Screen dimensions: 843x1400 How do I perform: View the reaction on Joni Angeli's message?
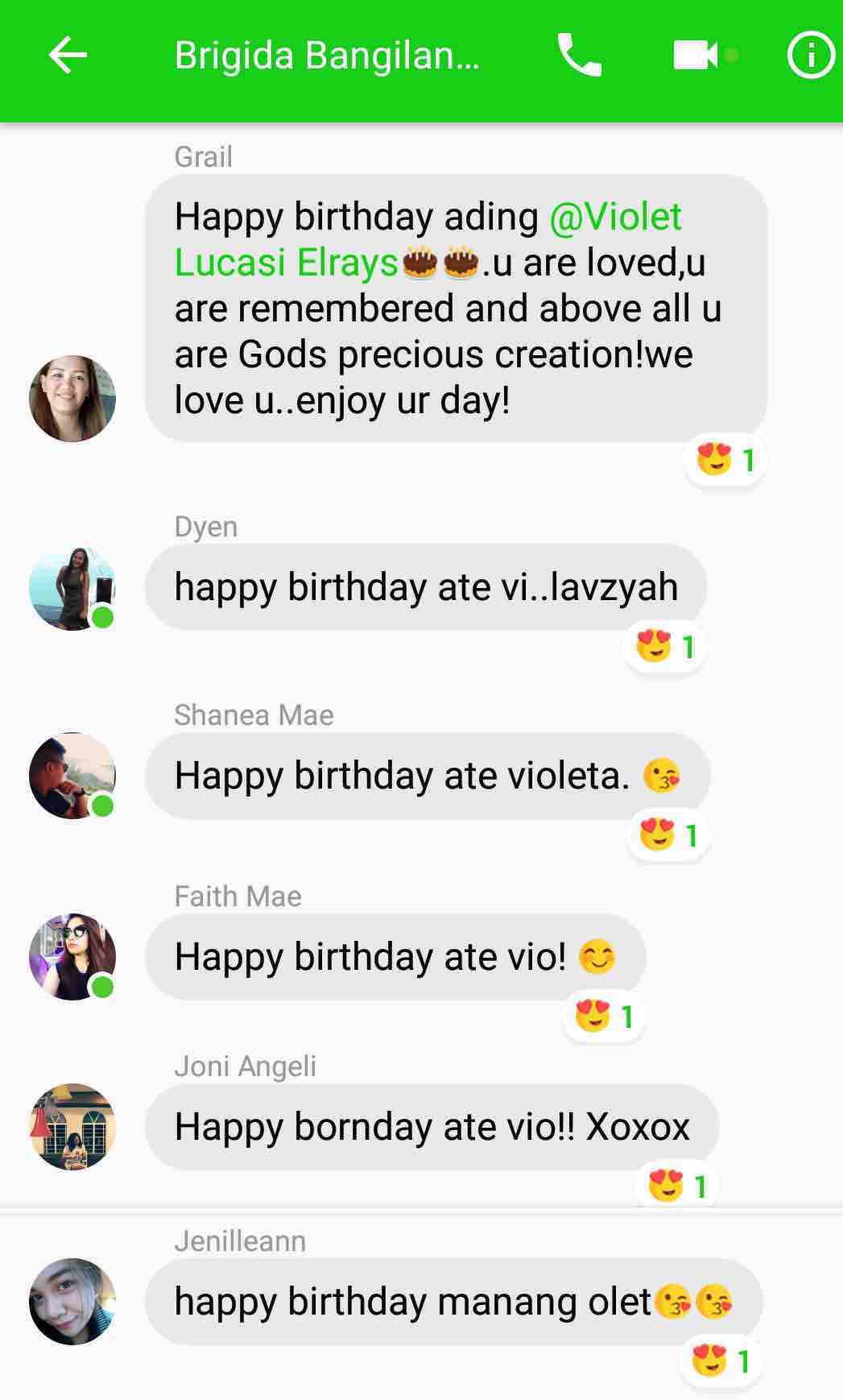(x=677, y=1186)
